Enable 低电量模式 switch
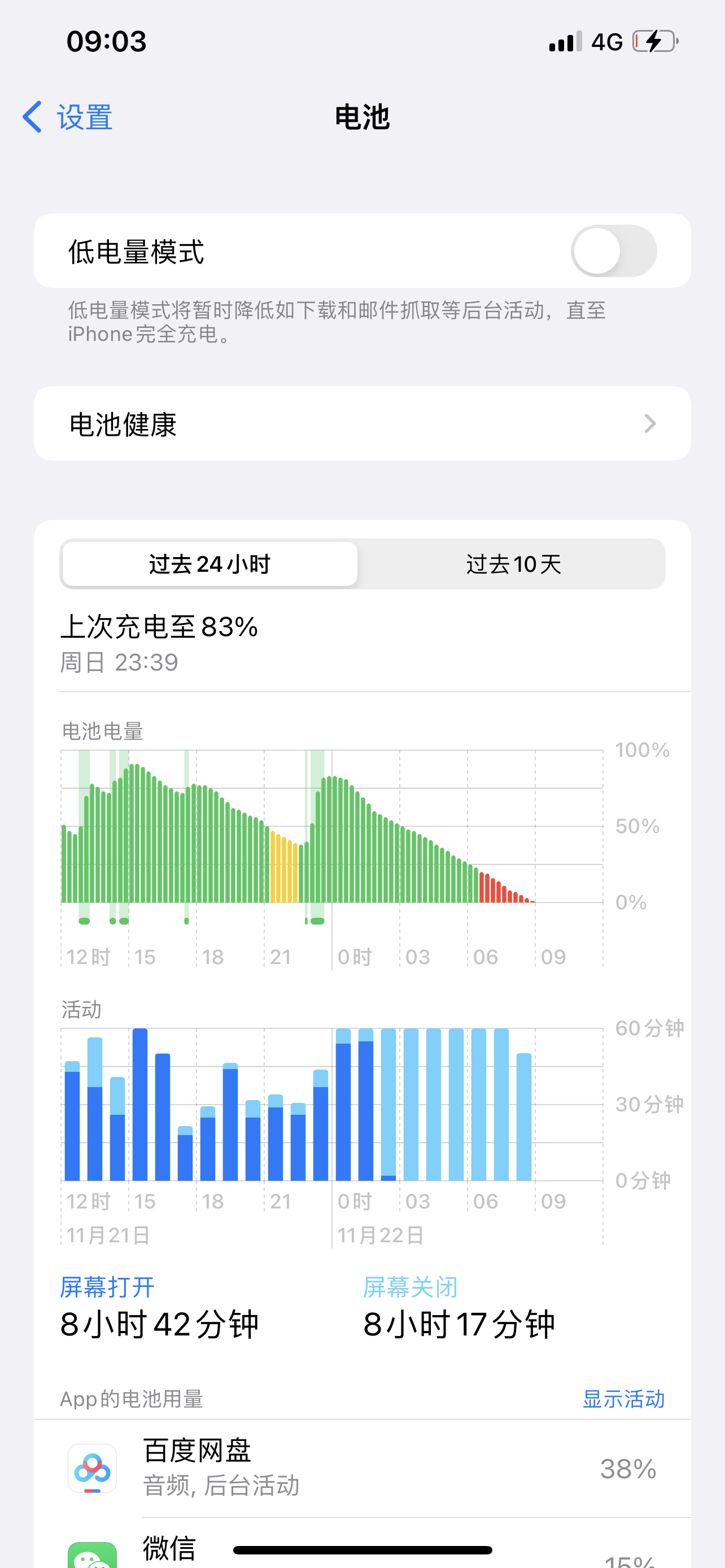725x1568 pixels. click(613, 251)
